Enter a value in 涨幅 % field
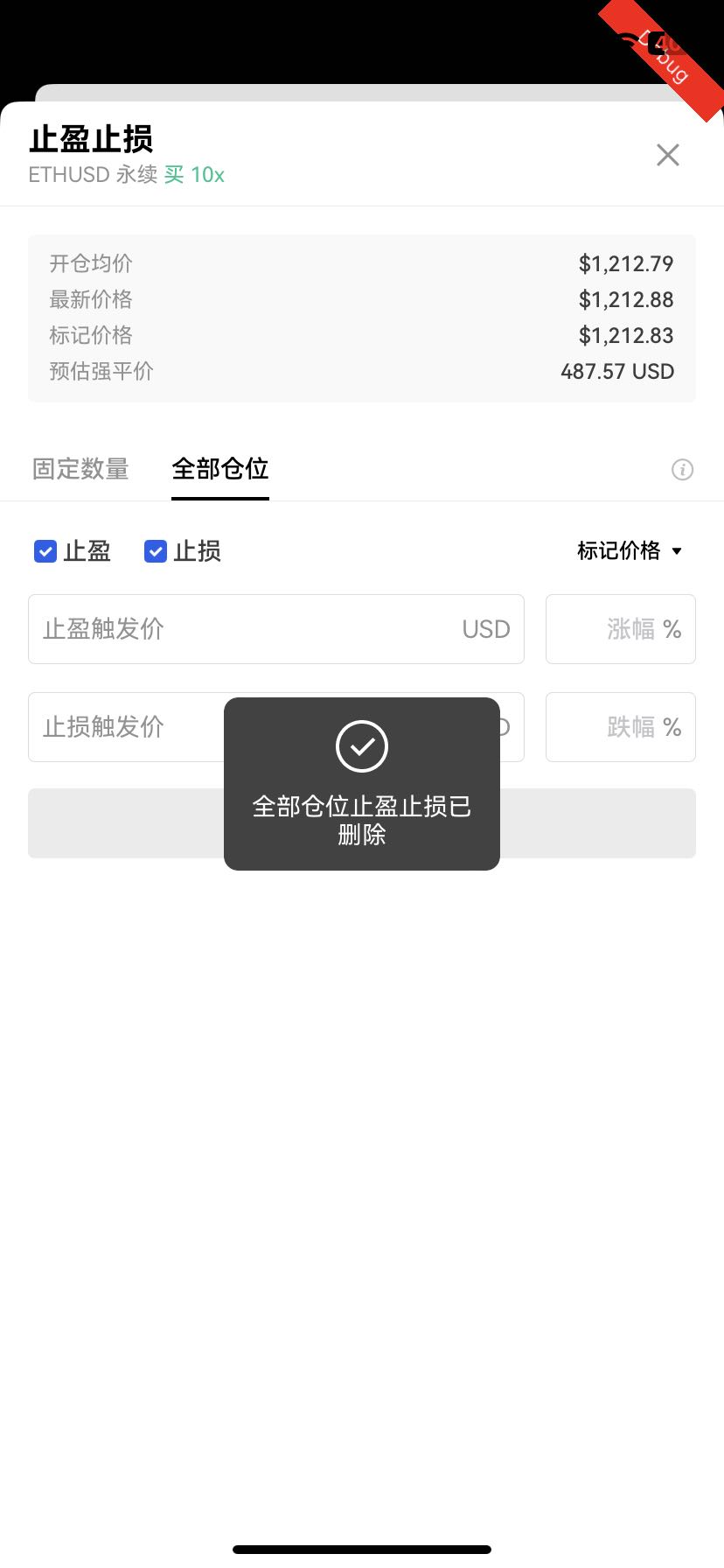724x1568 pixels. (621, 629)
